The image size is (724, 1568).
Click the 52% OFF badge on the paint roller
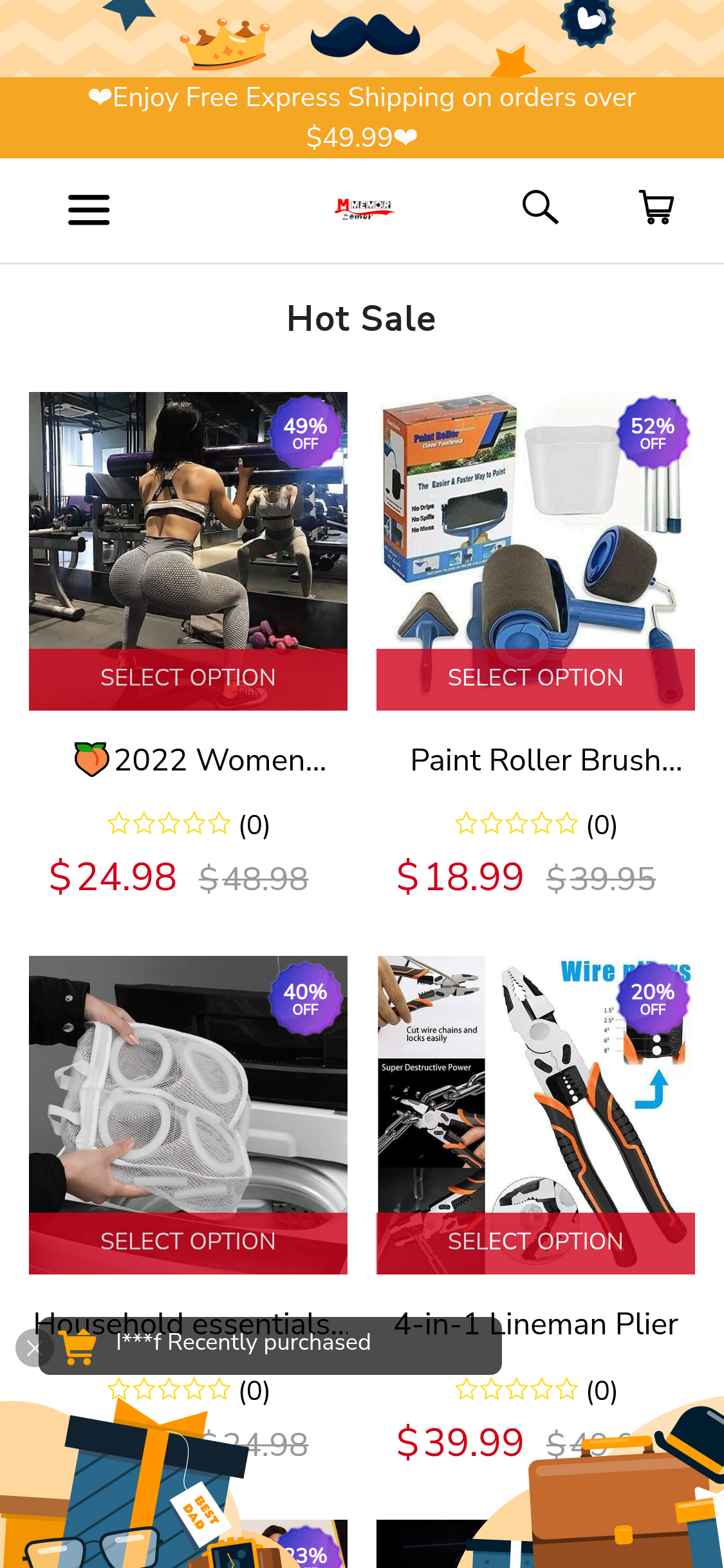click(x=653, y=433)
